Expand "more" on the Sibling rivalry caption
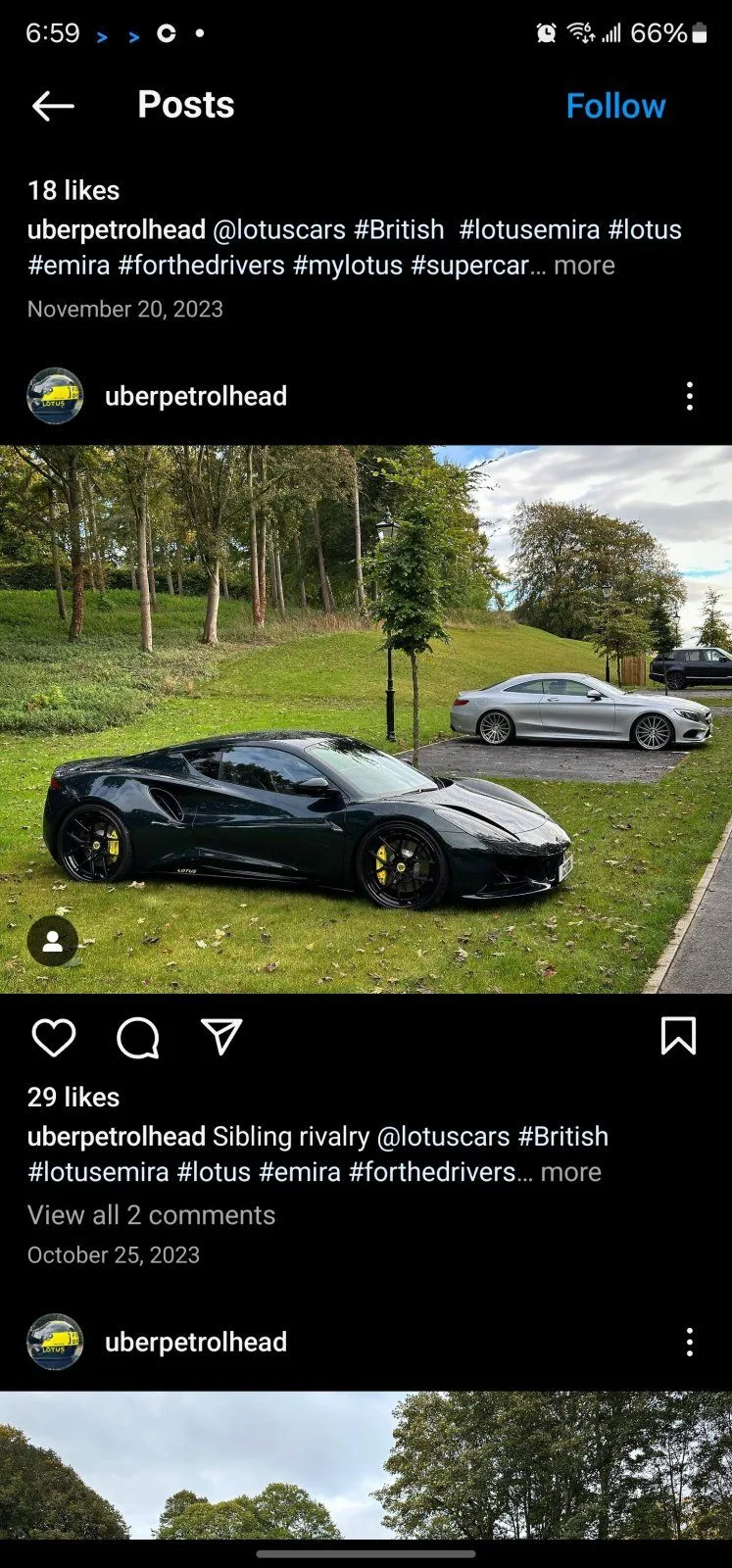 coord(570,1172)
